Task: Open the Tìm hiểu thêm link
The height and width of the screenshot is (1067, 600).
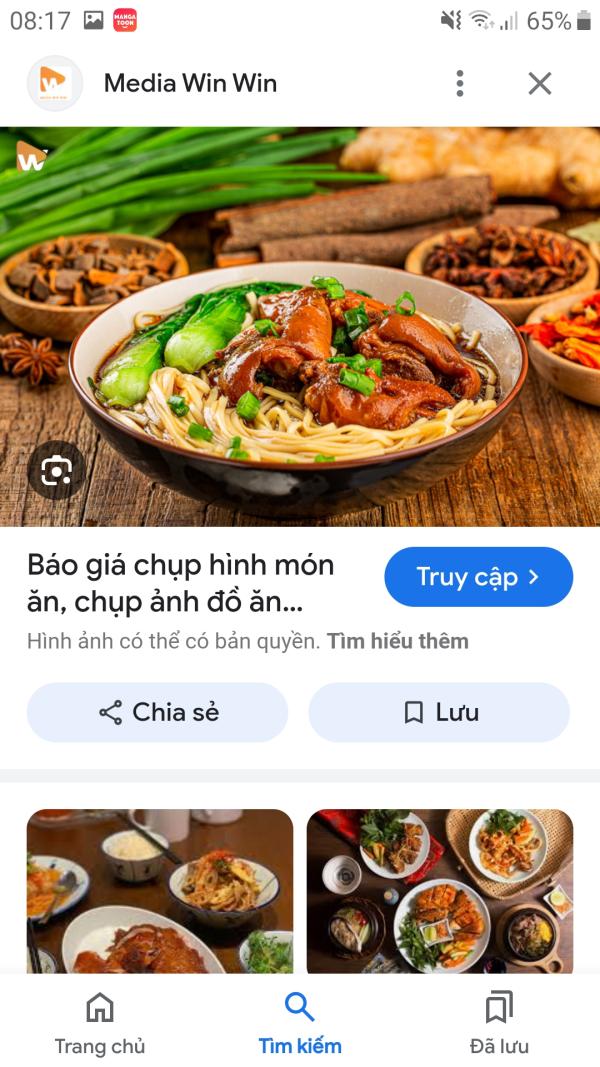Action: pos(398,641)
